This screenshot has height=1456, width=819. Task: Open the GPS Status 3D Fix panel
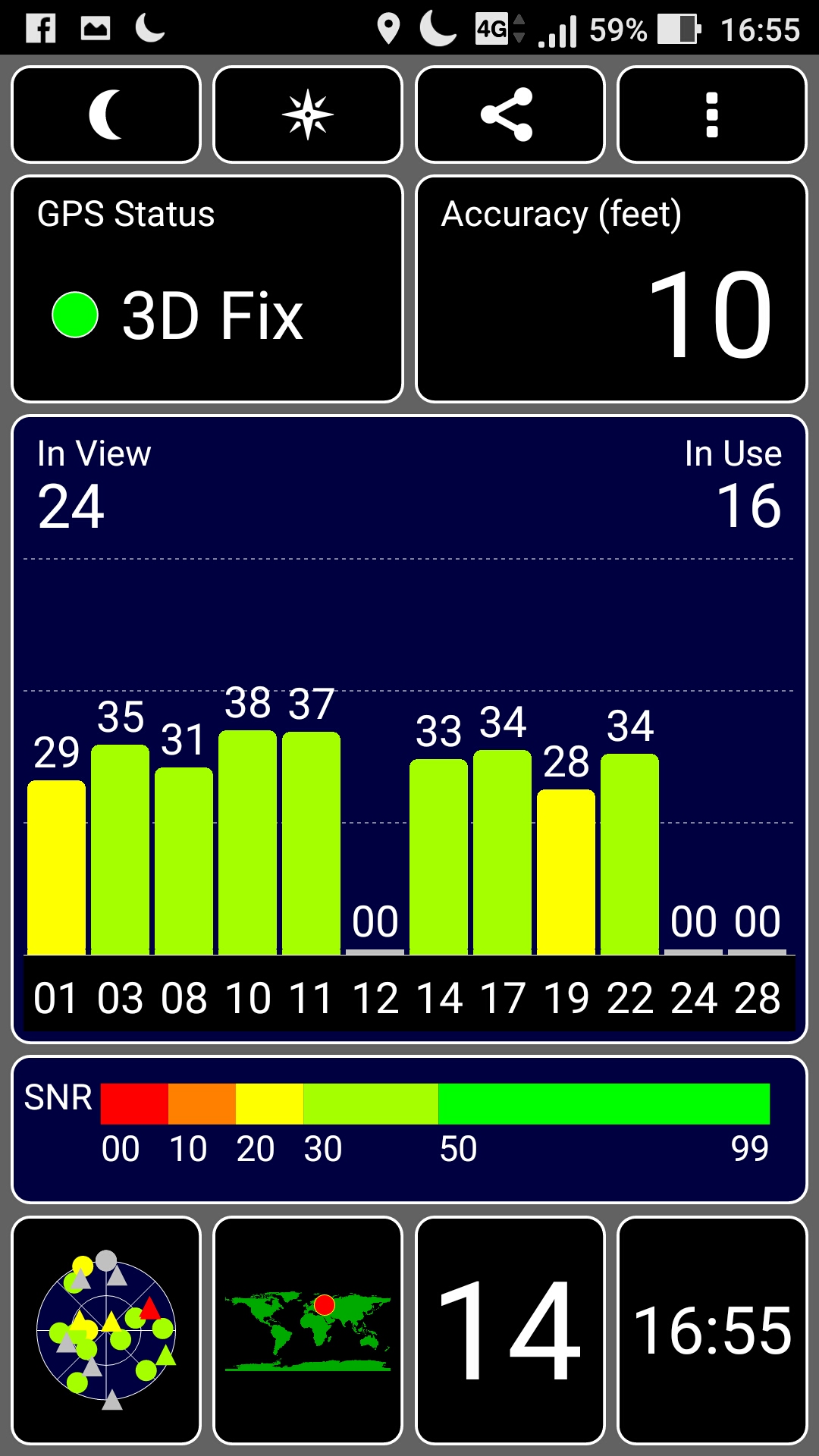tap(207, 289)
